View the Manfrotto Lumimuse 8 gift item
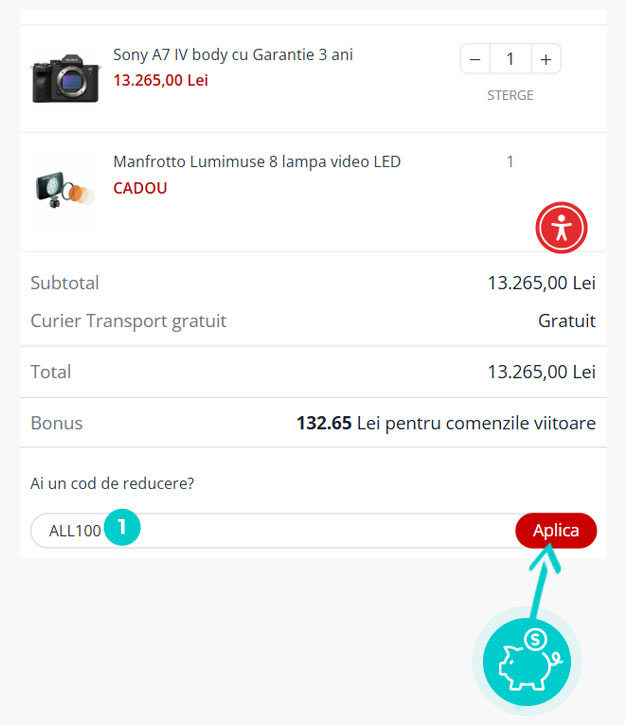Viewport: 625px width, 725px height. click(256, 162)
